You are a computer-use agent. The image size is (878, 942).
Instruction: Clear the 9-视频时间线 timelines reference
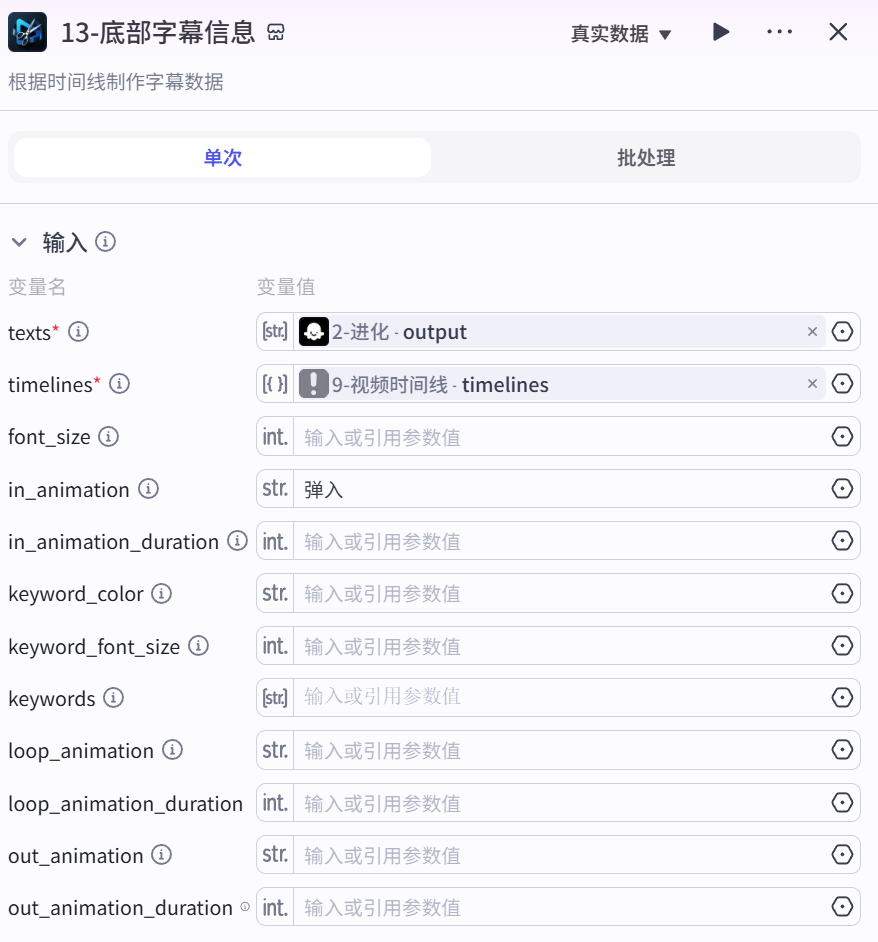click(812, 384)
